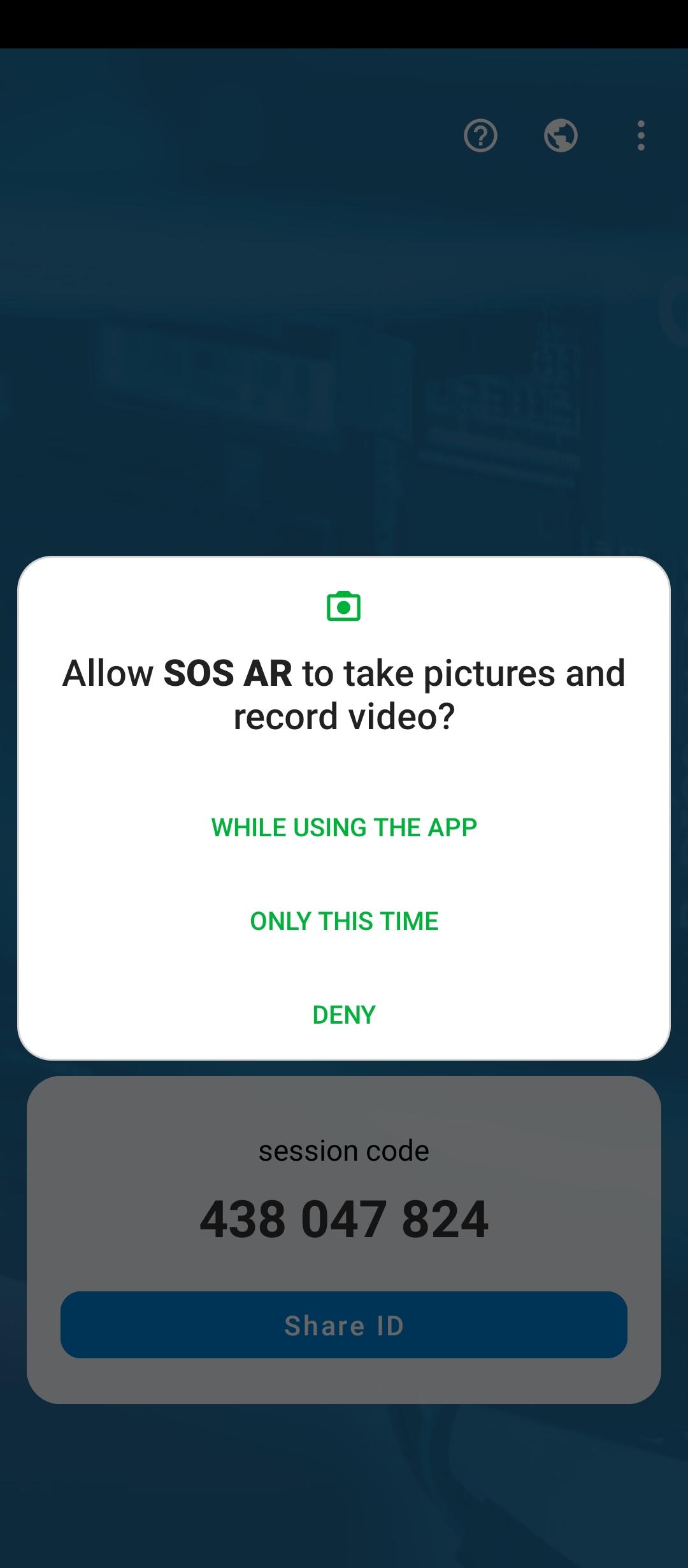688x1568 pixels.
Task: Allow camera while using the app
Action: (x=344, y=827)
